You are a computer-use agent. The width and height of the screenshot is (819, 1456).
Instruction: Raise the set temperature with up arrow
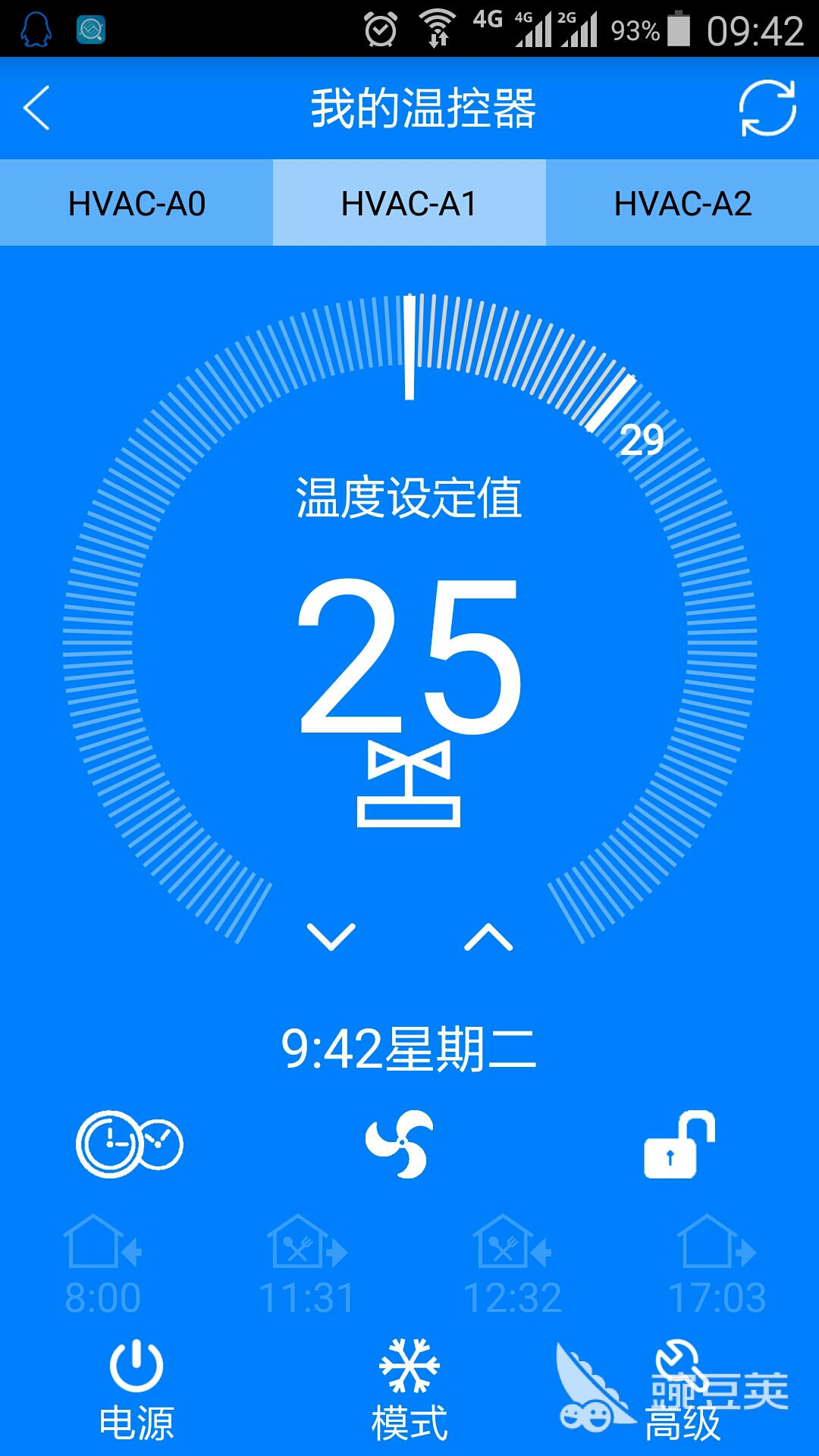tap(488, 937)
